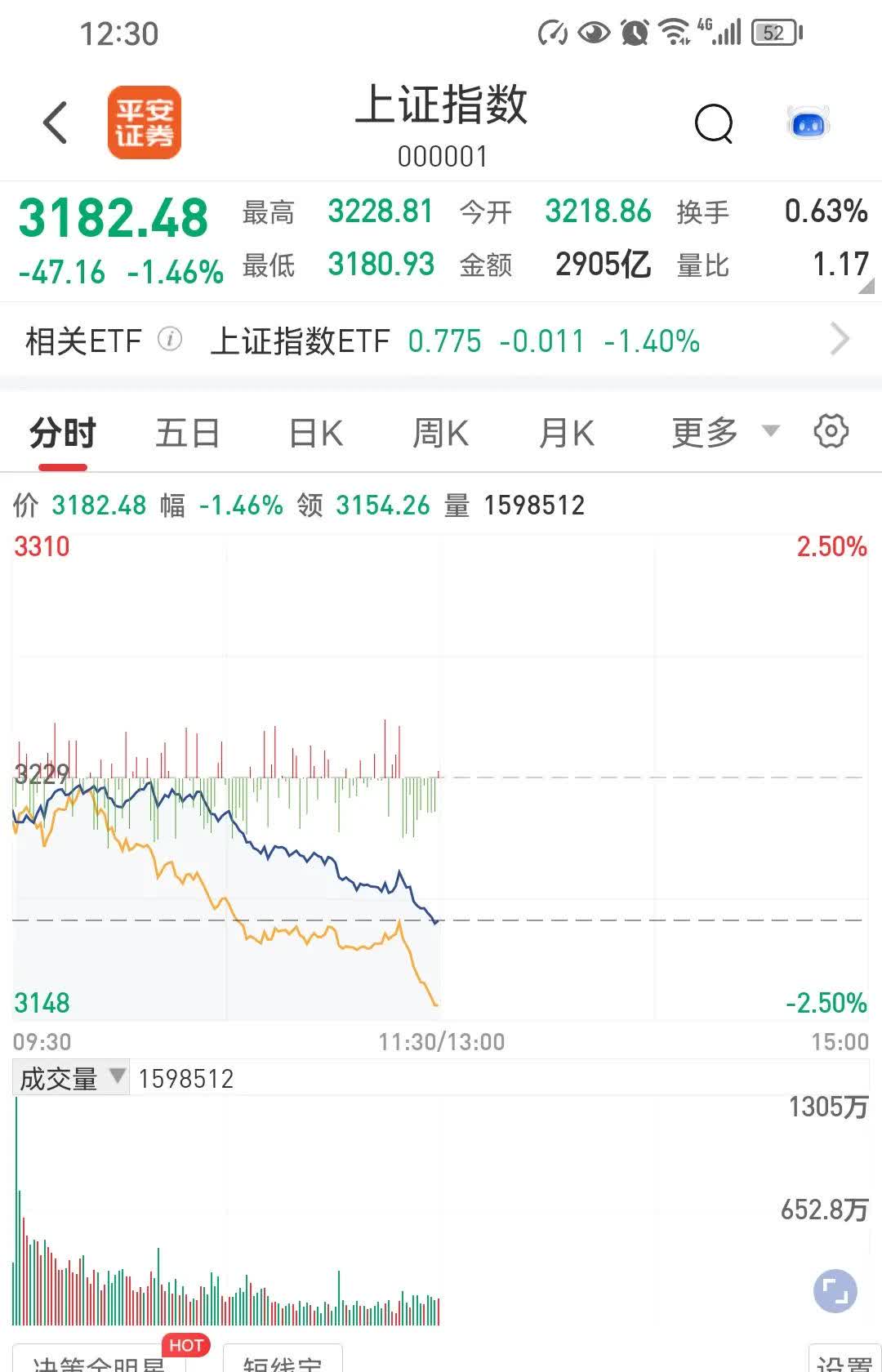Select the 月K monthly chart
Image resolution: width=882 pixels, height=1372 pixels.
click(566, 432)
